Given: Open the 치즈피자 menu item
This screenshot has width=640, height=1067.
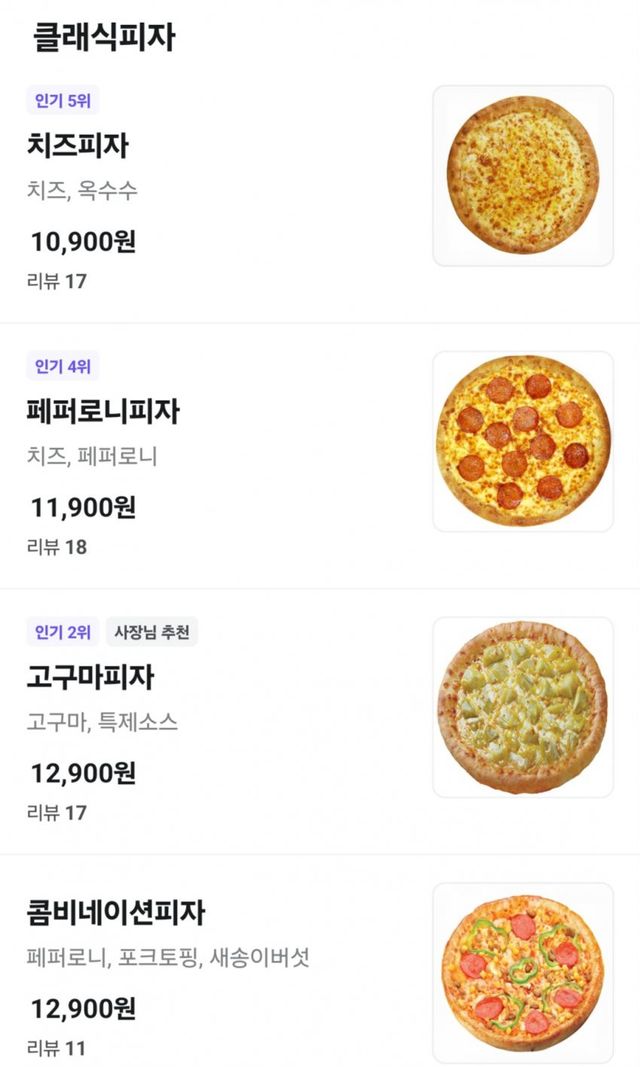Looking at the screenshot, I should click(78, 146).
